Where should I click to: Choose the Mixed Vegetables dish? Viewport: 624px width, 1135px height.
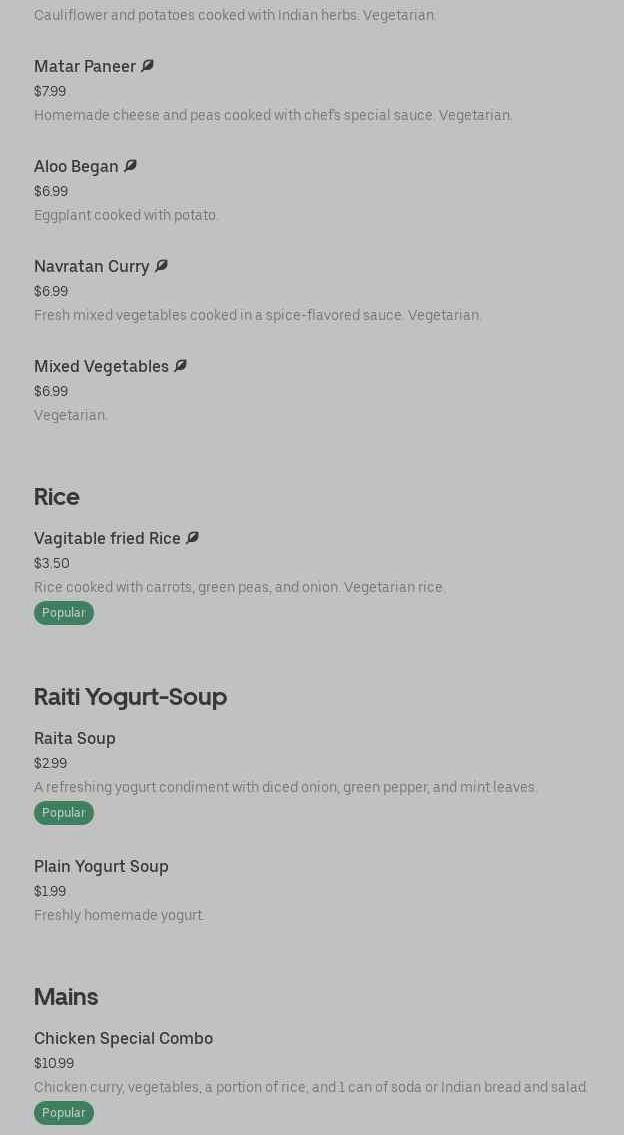(x=101, y=367)
